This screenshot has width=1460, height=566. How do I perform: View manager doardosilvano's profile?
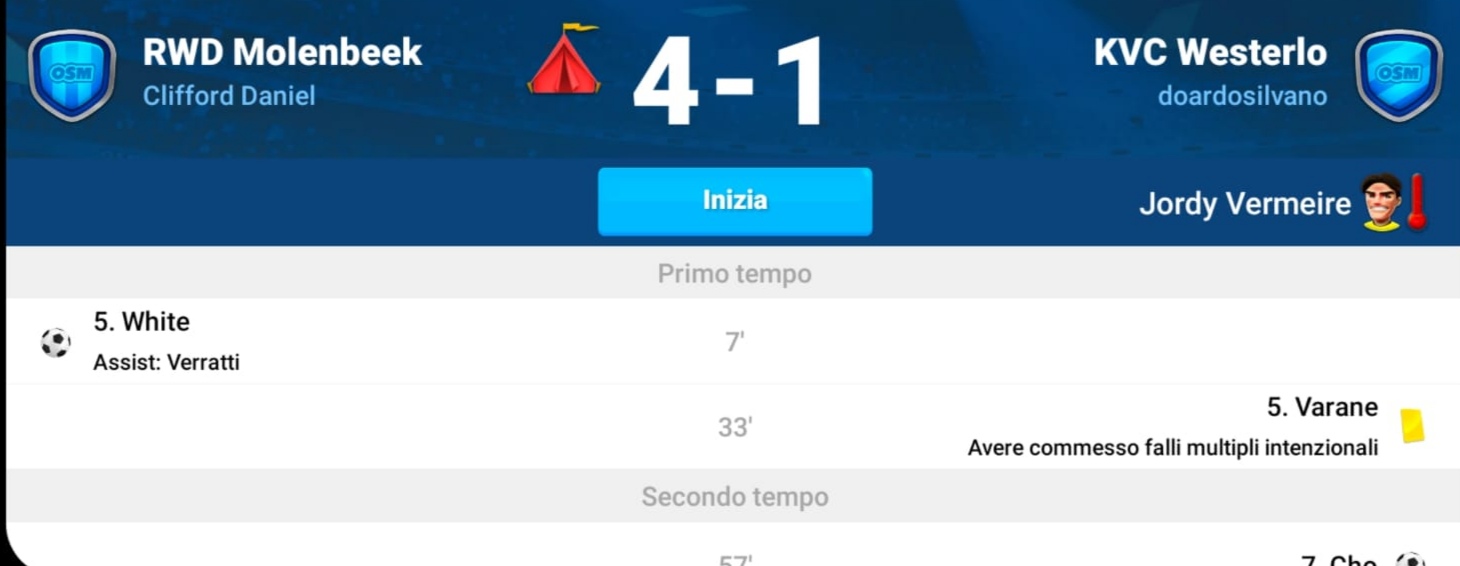[x=1242, y=96]
